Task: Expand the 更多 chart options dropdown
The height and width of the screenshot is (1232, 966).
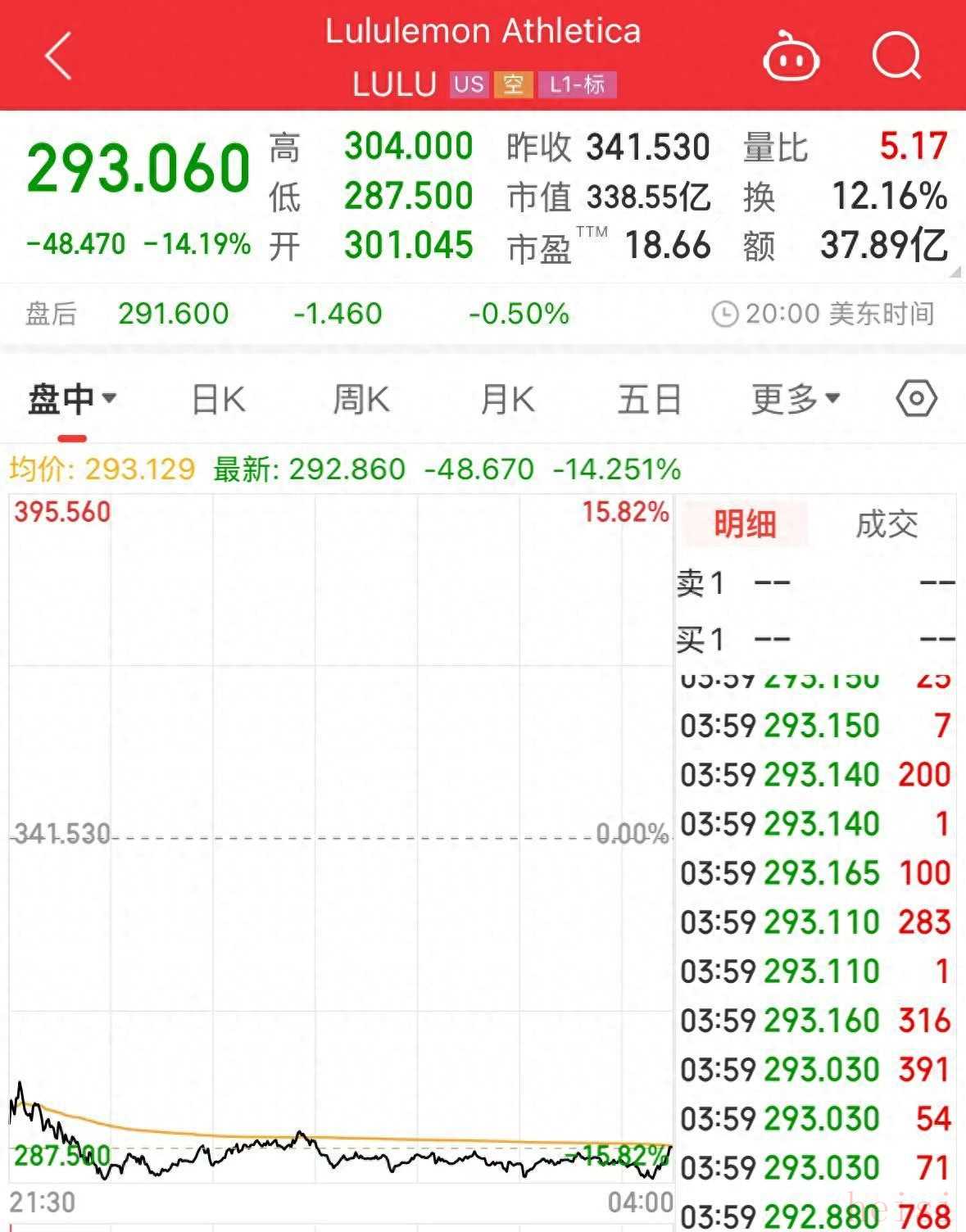Action: (x=796, y=400)
